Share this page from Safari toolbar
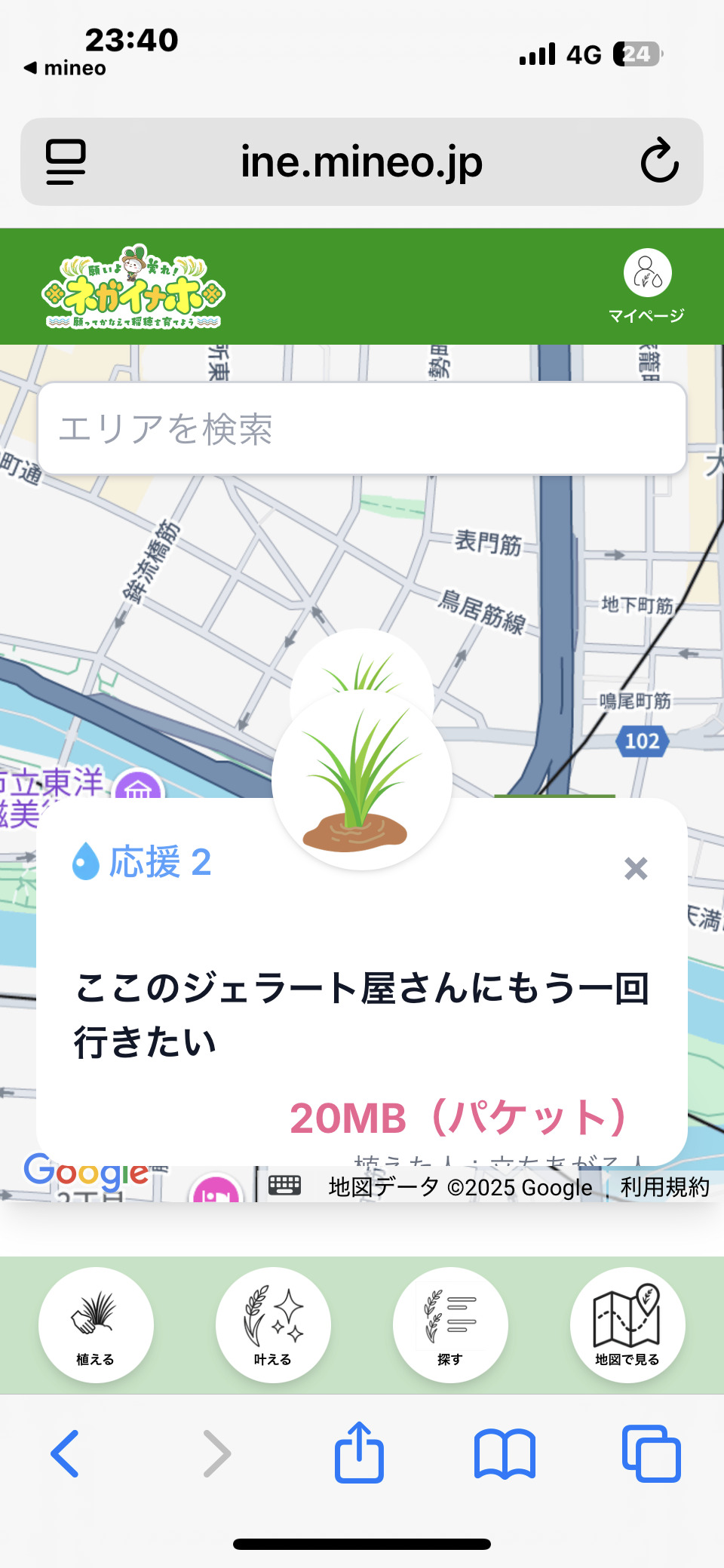 [359, 1452]
